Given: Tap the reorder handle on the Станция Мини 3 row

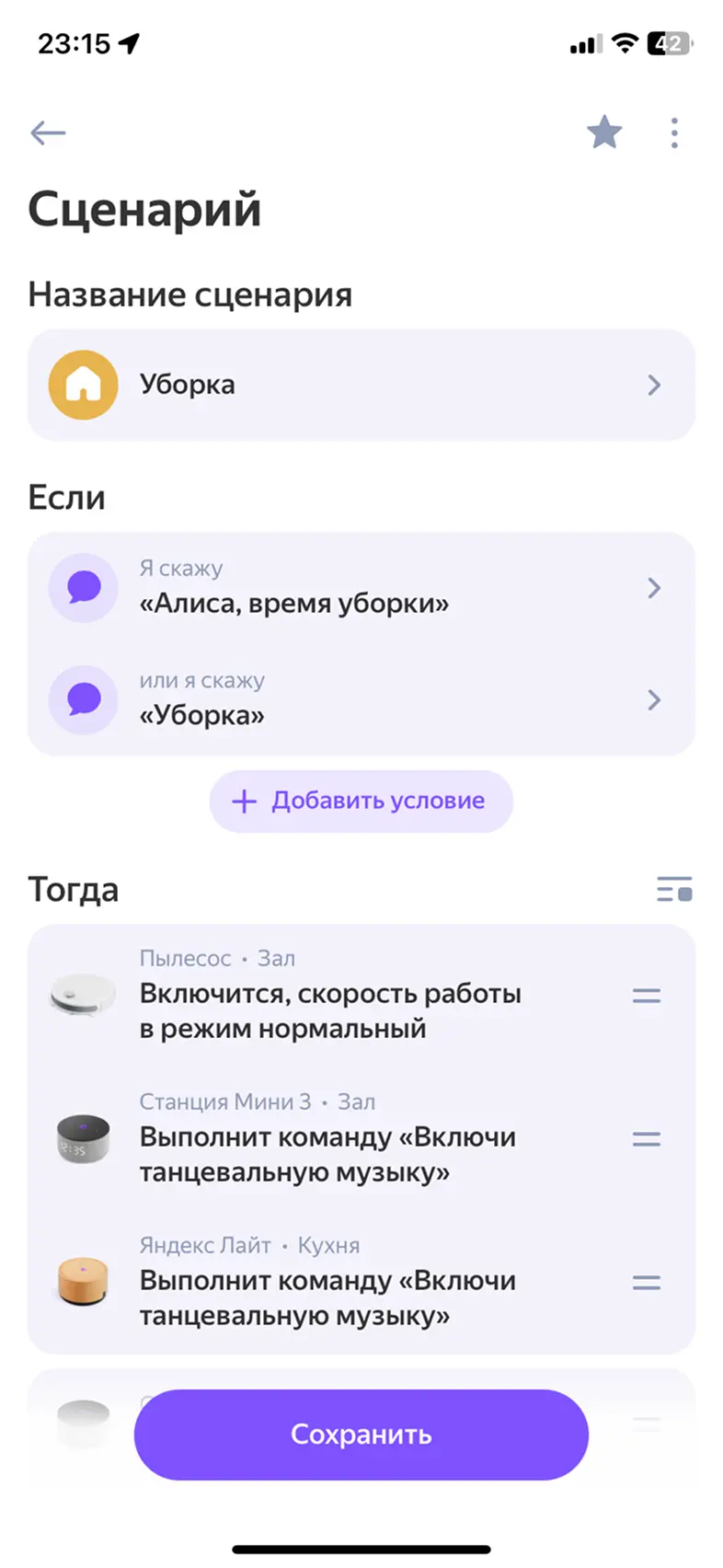Looking at the screenshot, I should tap(647, 1139).
